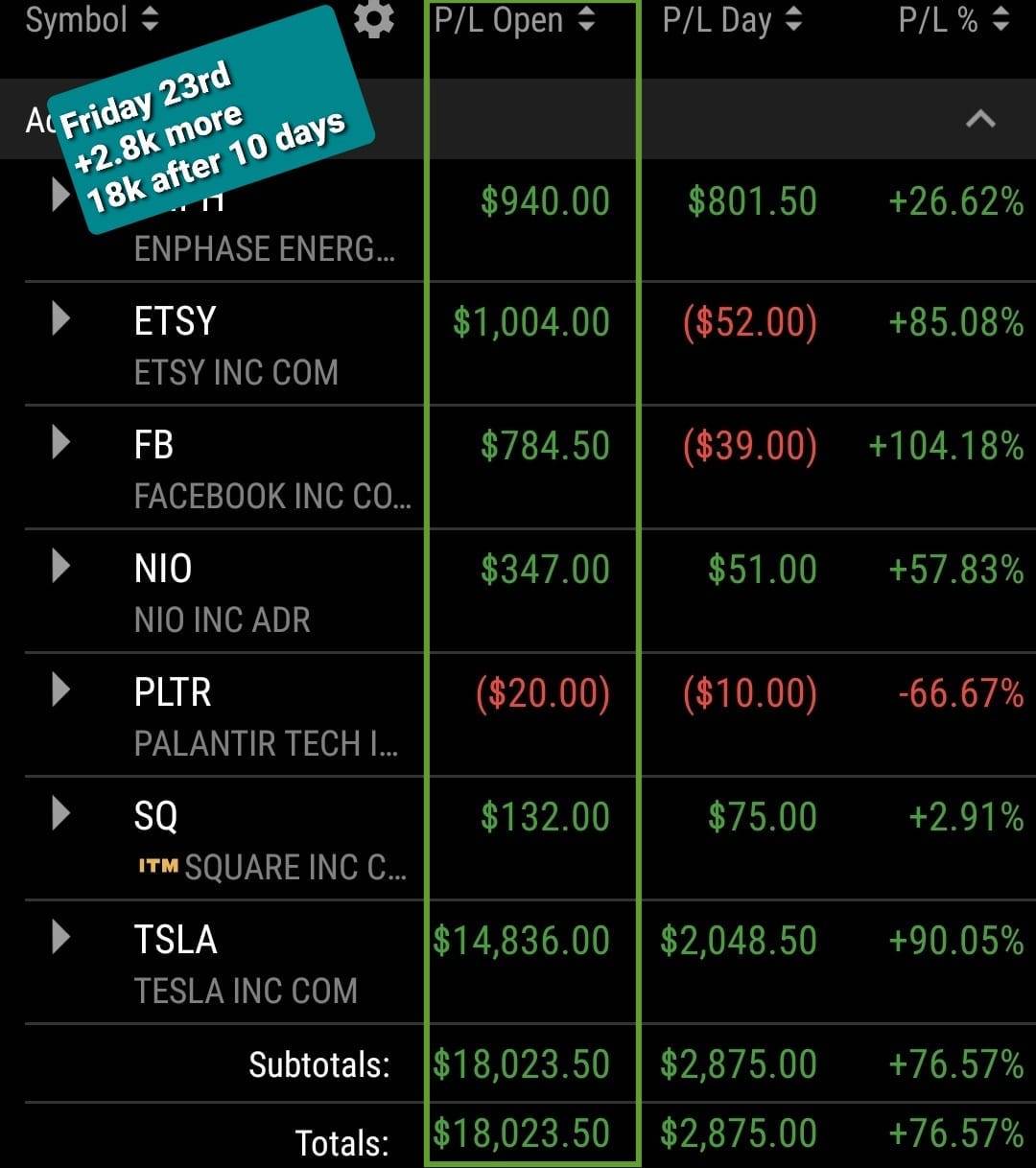Expand the PLTR Palantir position
The width and height of the screenshot is (1036, 1168).
[x=61, y=689]
